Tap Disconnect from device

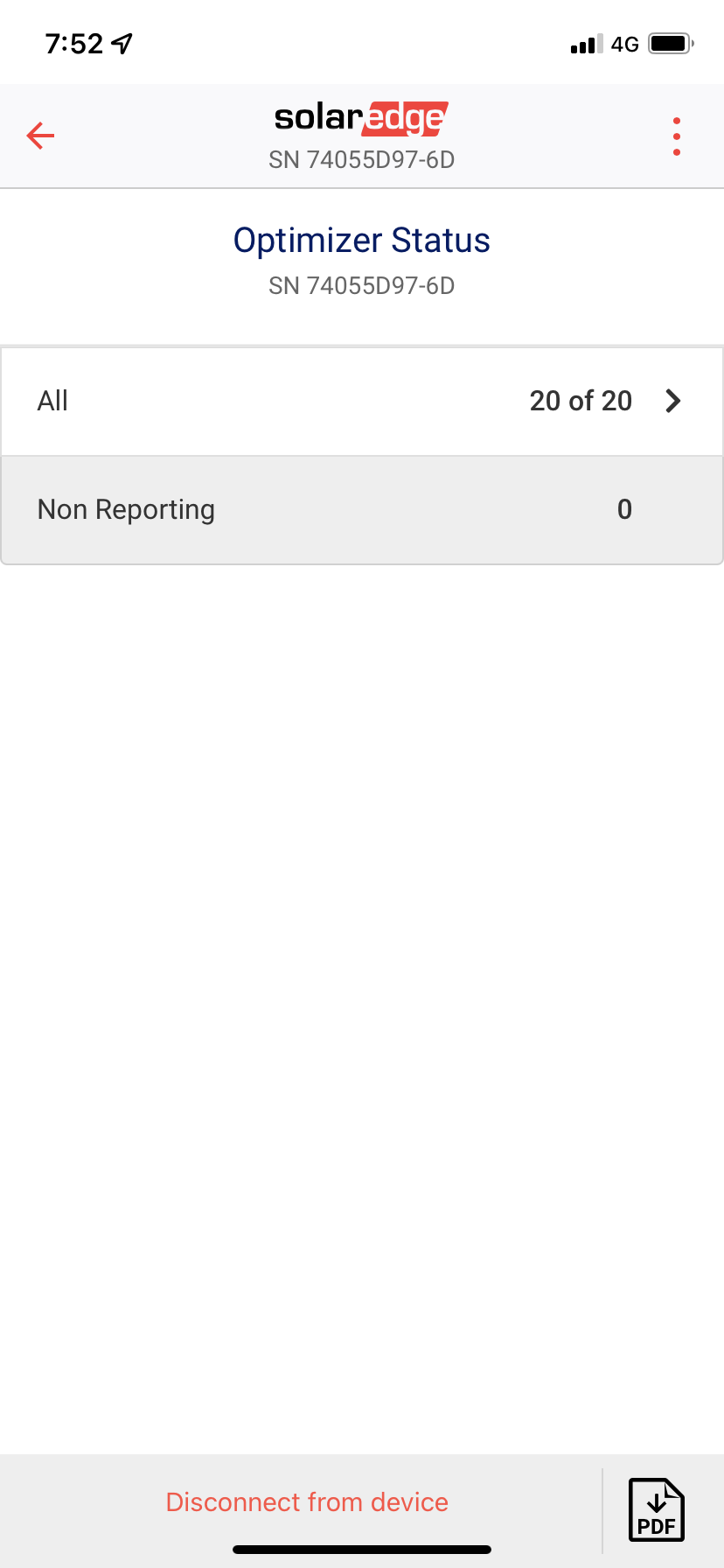pos(307,1502)
